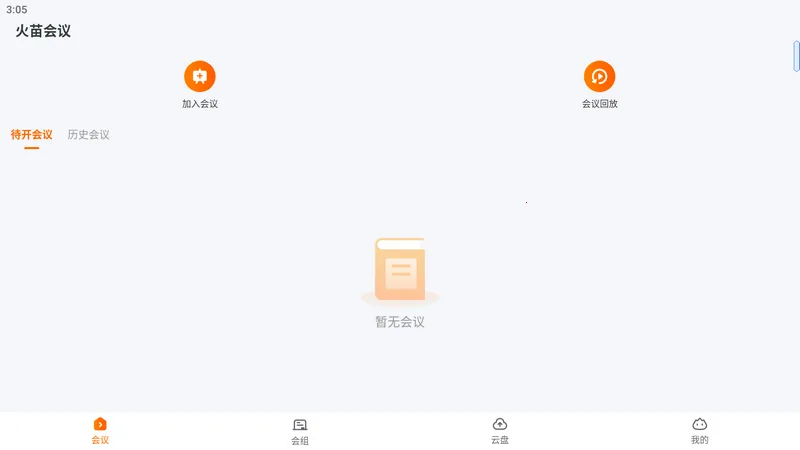Screen dimensions: 800x450
Task: Go to the 会议 bottom navigation tab
Action: click(x=100, y=431)
